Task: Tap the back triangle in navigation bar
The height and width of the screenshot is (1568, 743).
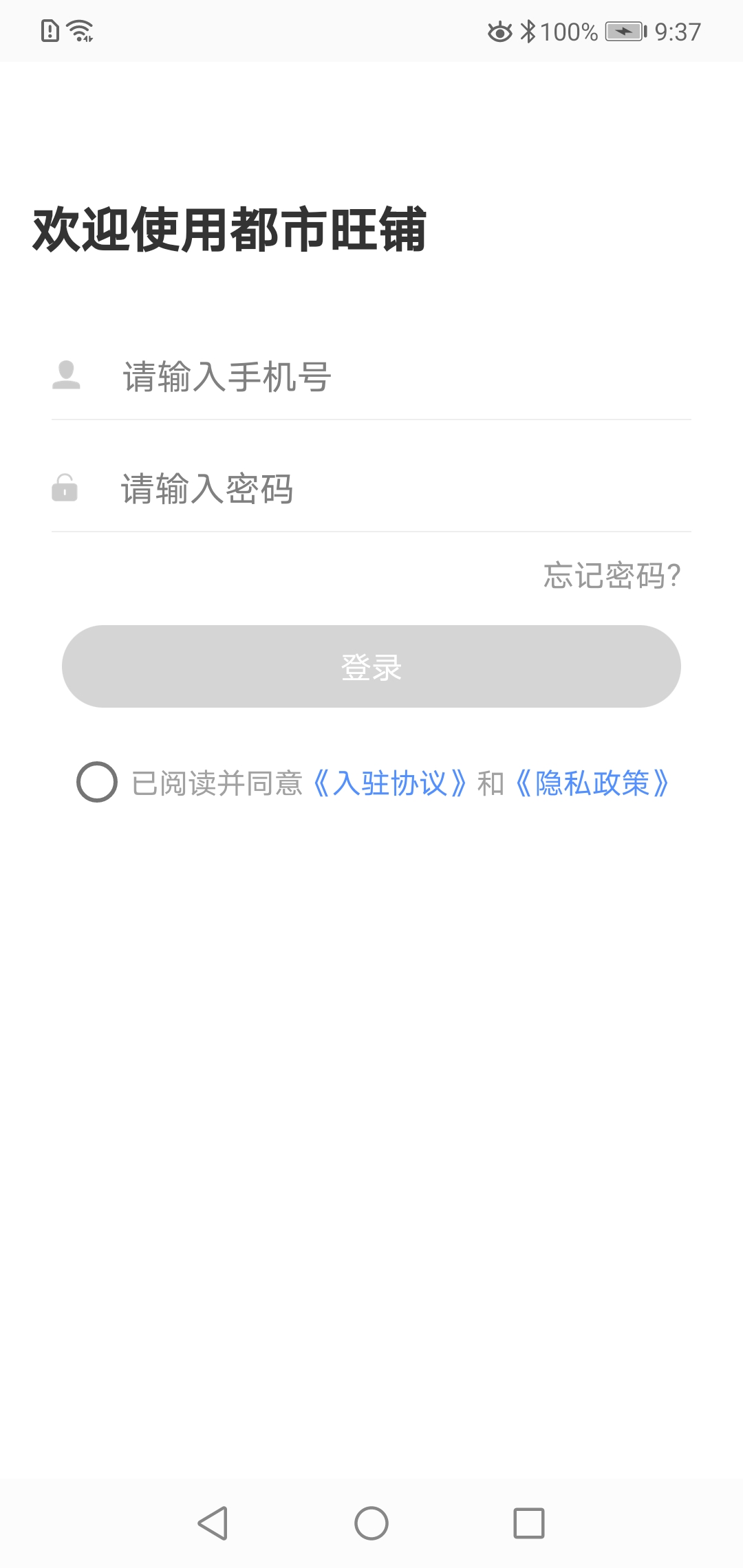Action: point(213,1520)
